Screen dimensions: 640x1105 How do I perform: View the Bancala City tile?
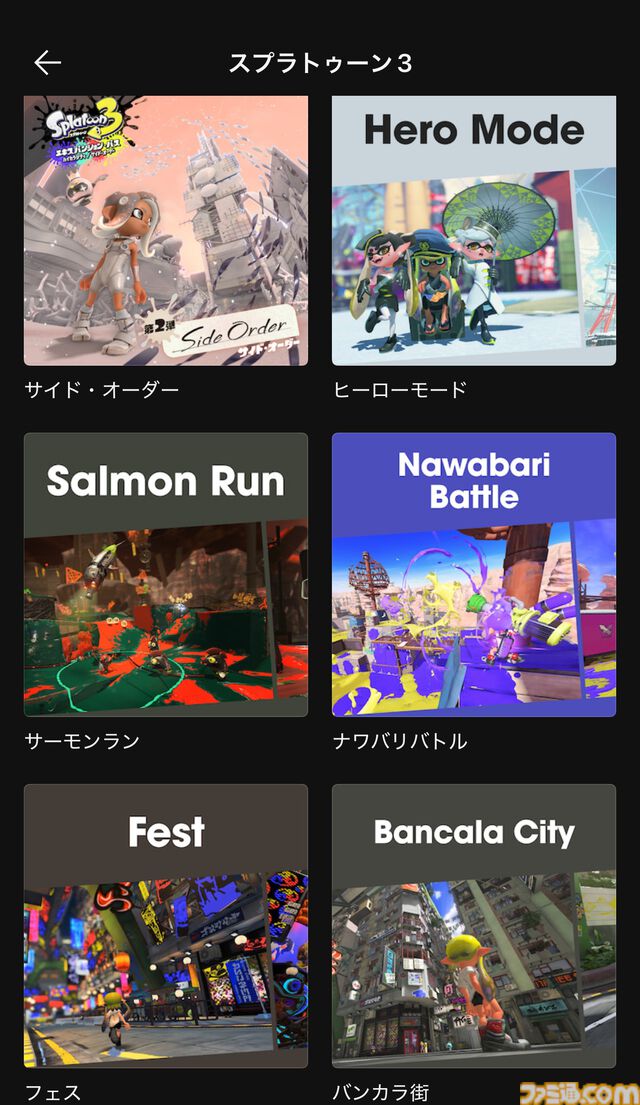474,926
